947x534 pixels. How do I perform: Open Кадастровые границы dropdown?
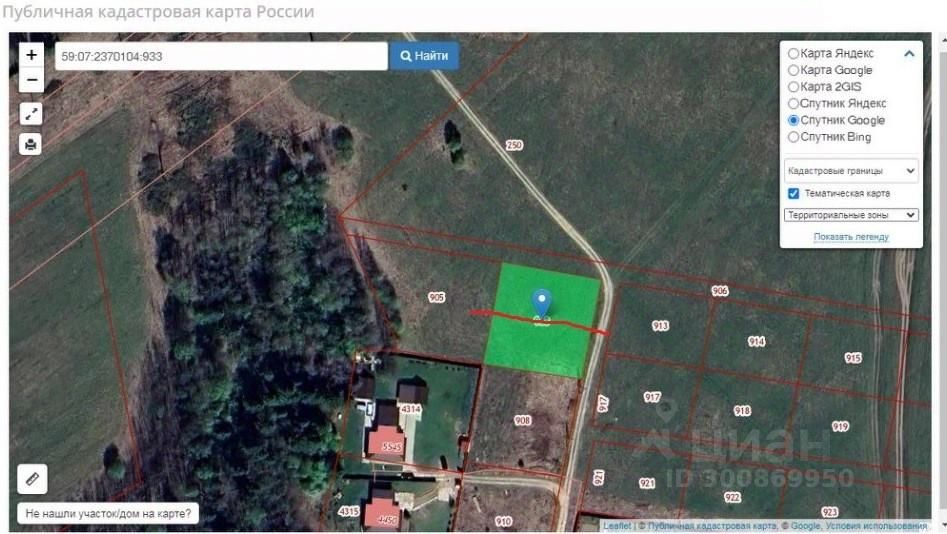851,171
